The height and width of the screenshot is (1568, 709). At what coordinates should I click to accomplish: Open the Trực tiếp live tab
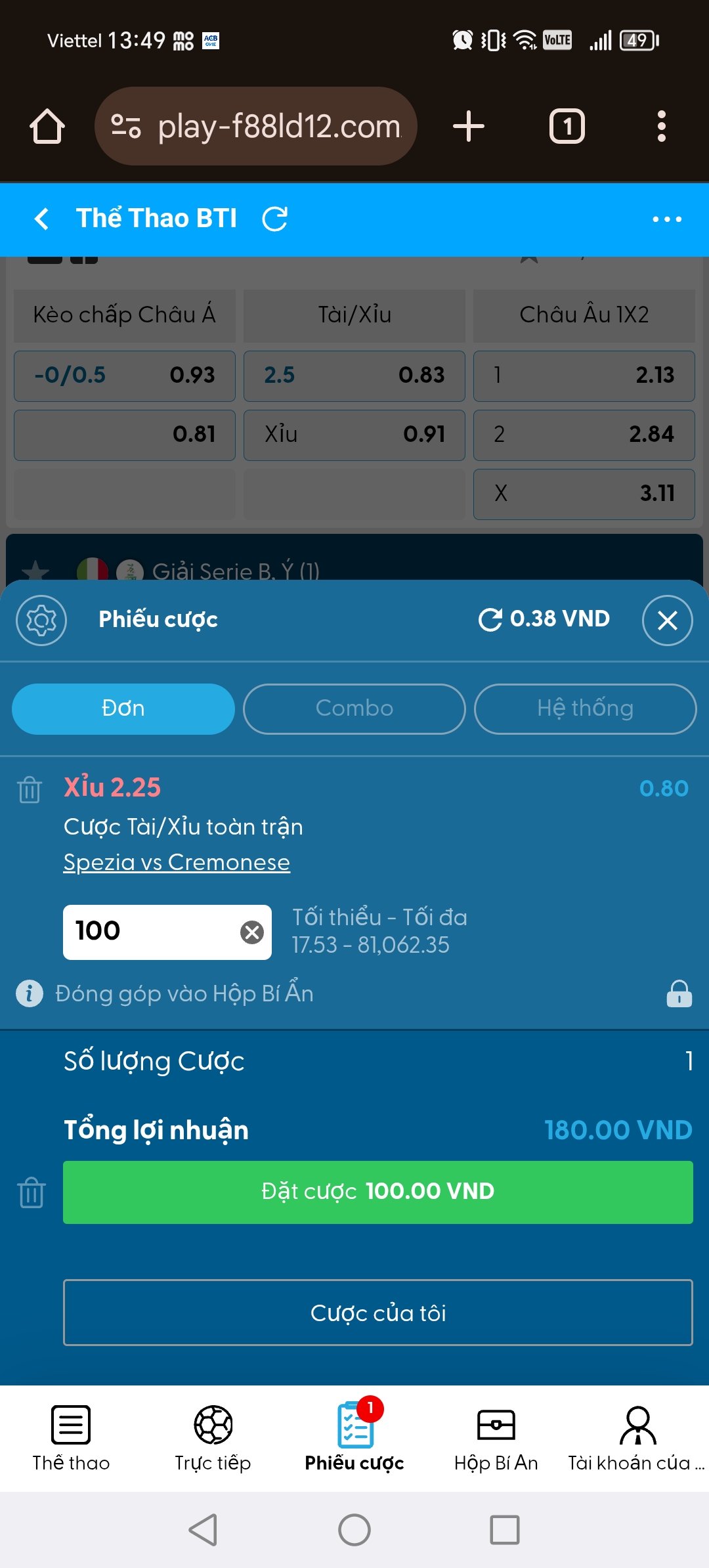pyautogui.click(x=213, y=1439)
